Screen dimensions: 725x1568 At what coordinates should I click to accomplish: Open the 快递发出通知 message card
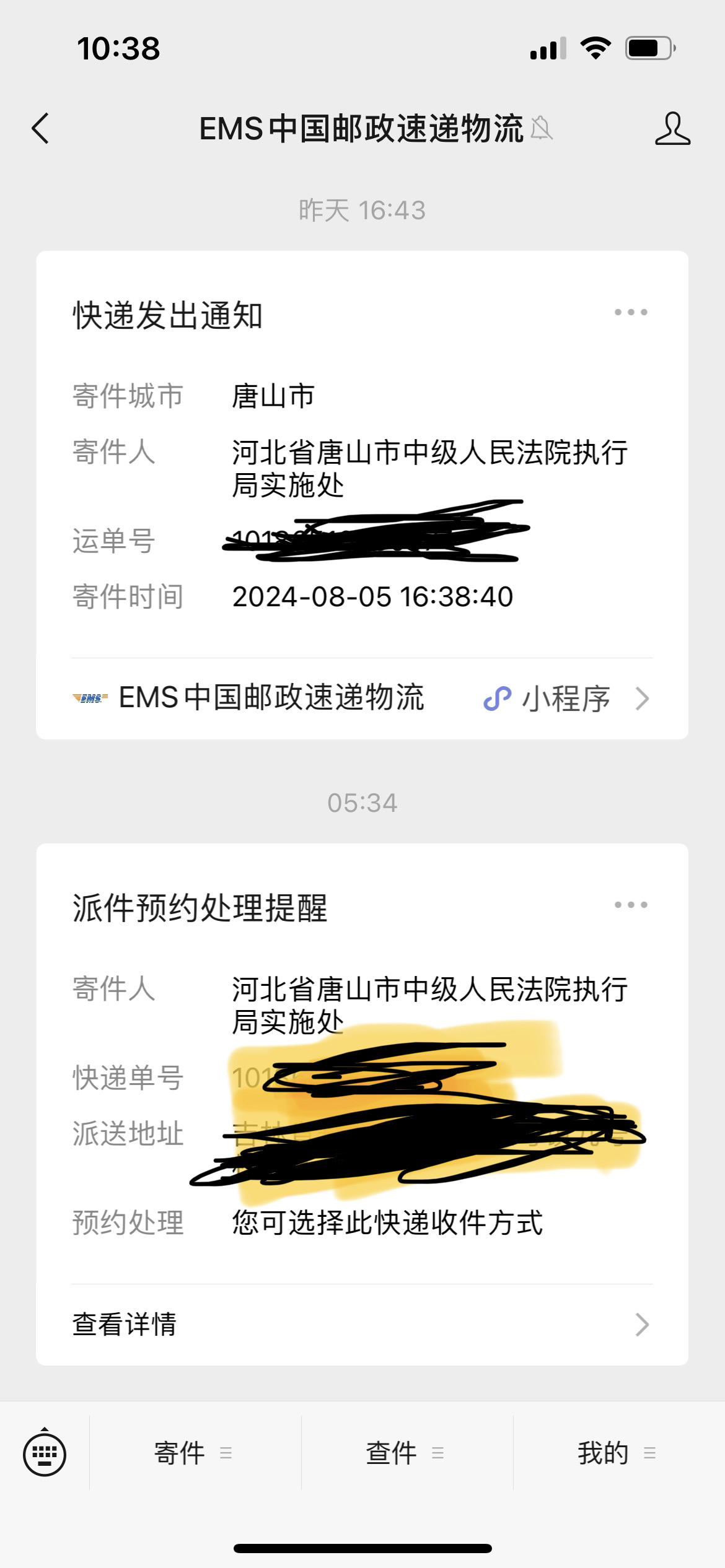362,454
